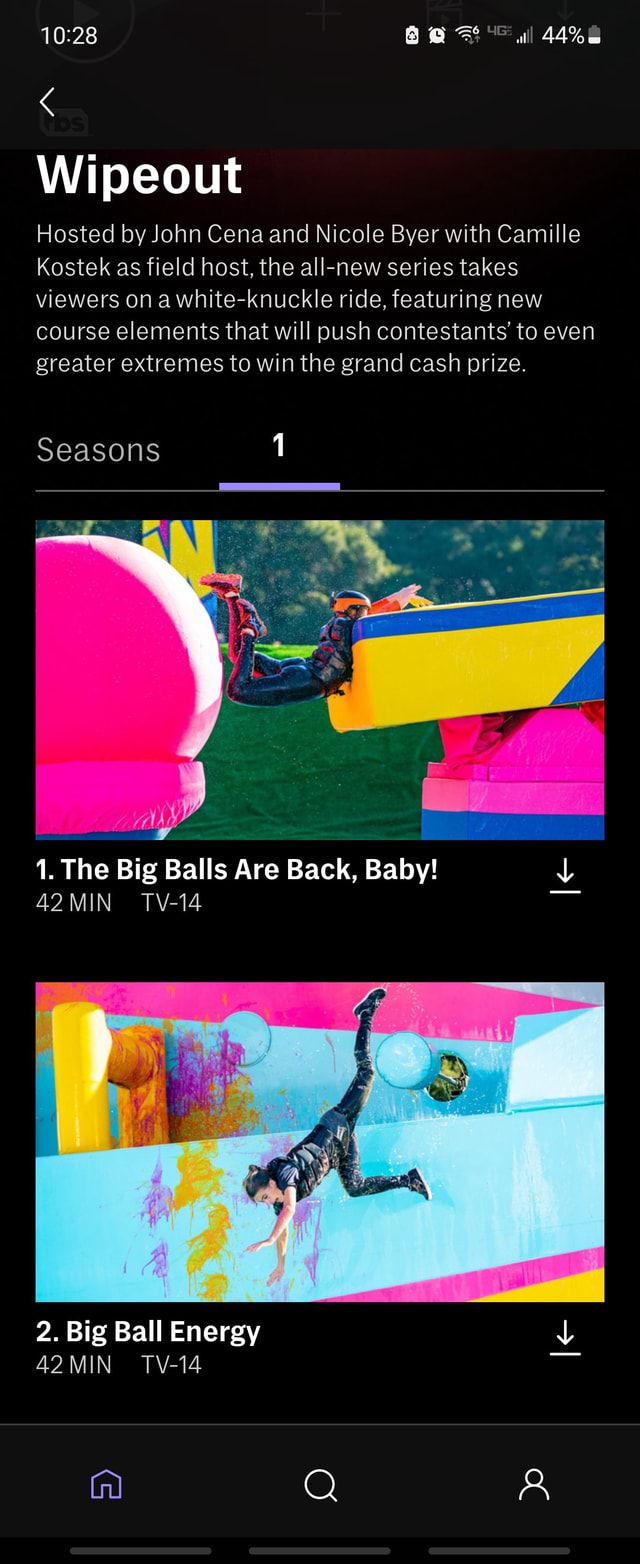Viewport: 640px width, 1564px height.
Task: Open episode 1 The Big Balls Are Back thumbnail
Action: [x=320, y=679]
